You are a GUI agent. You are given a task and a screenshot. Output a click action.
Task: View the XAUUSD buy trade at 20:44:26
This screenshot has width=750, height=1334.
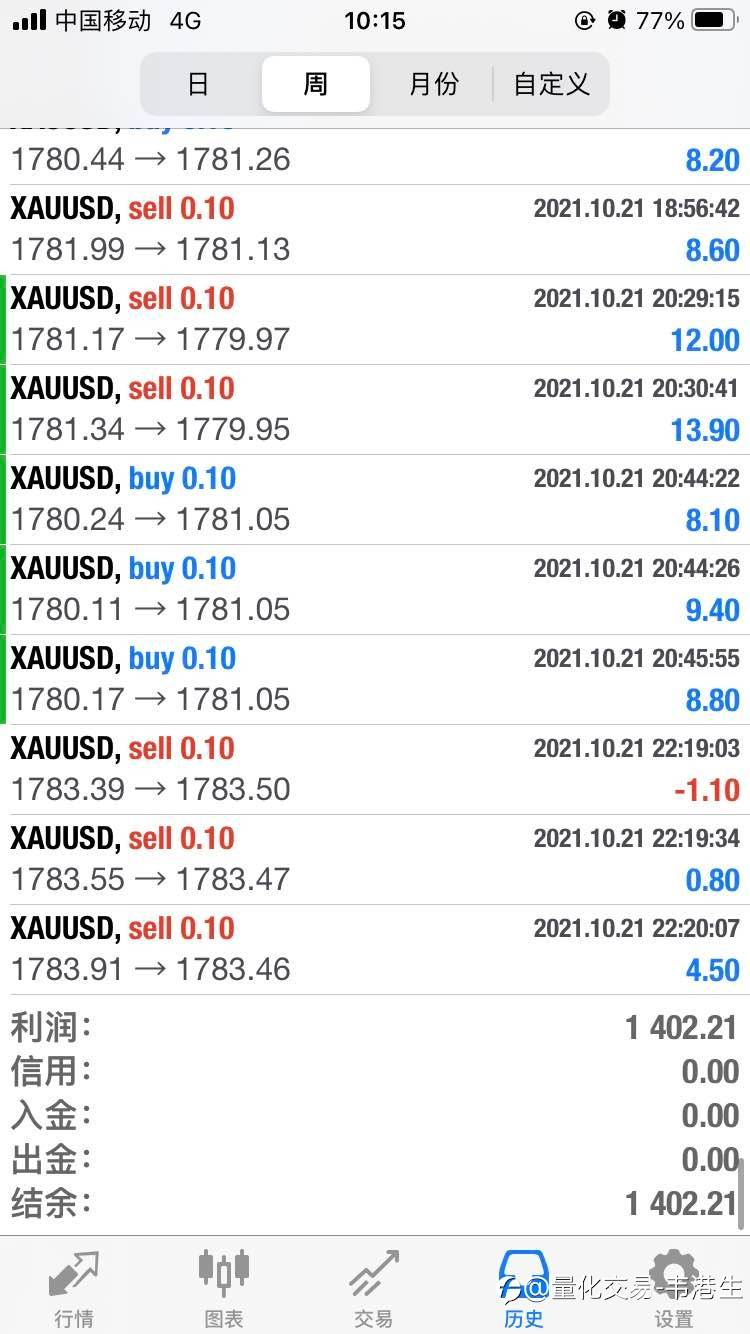[x=375, y=590]
